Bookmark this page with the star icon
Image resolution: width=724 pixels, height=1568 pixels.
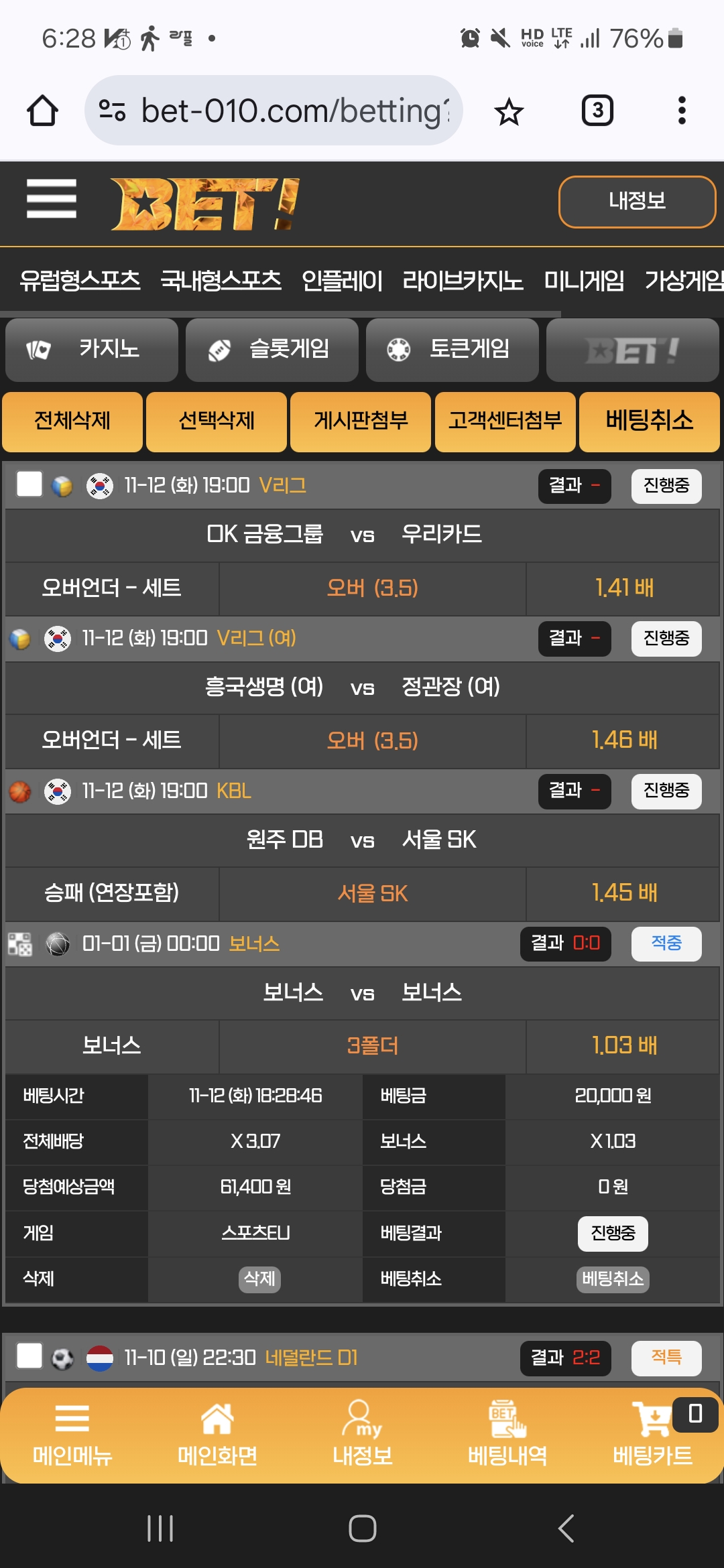coord(509,111)
